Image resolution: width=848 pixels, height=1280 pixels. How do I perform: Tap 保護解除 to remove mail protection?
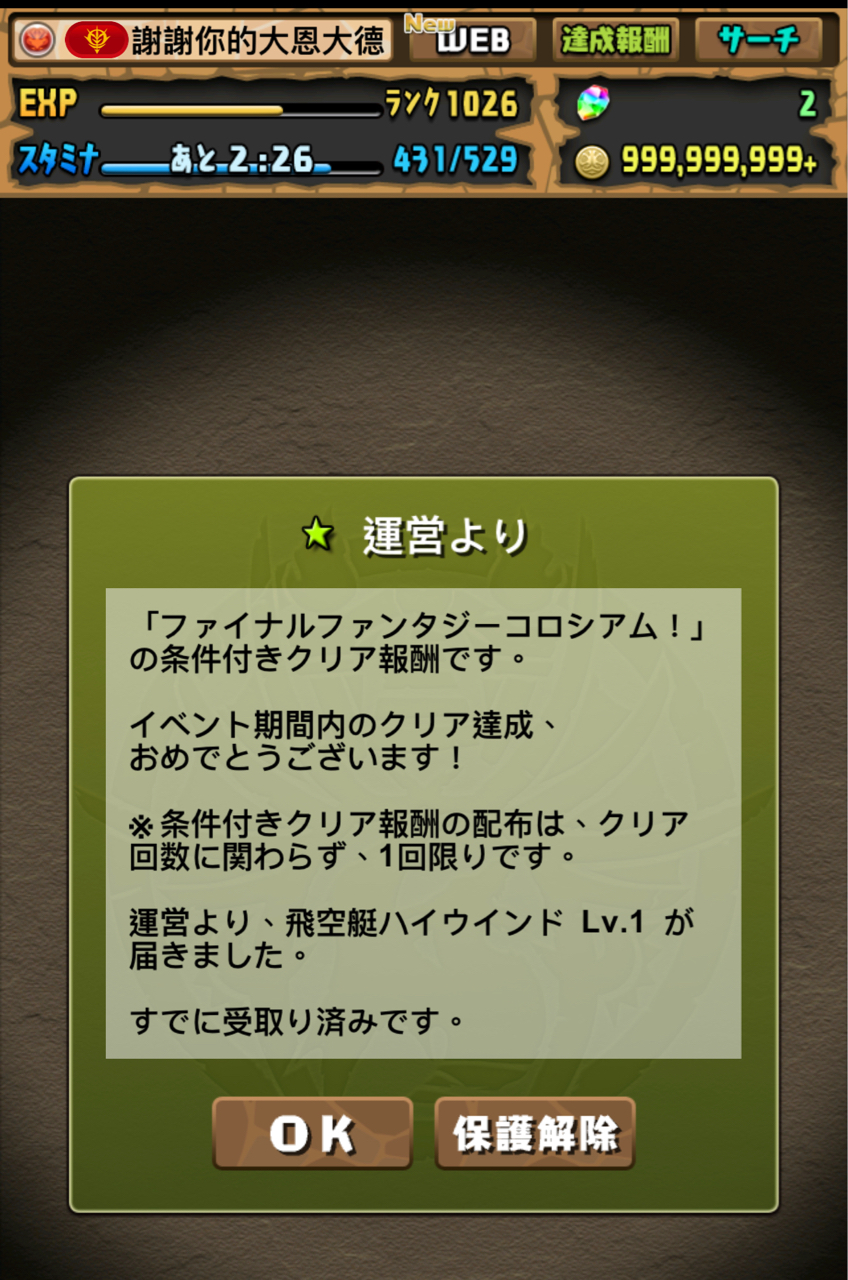(535, 1132)
